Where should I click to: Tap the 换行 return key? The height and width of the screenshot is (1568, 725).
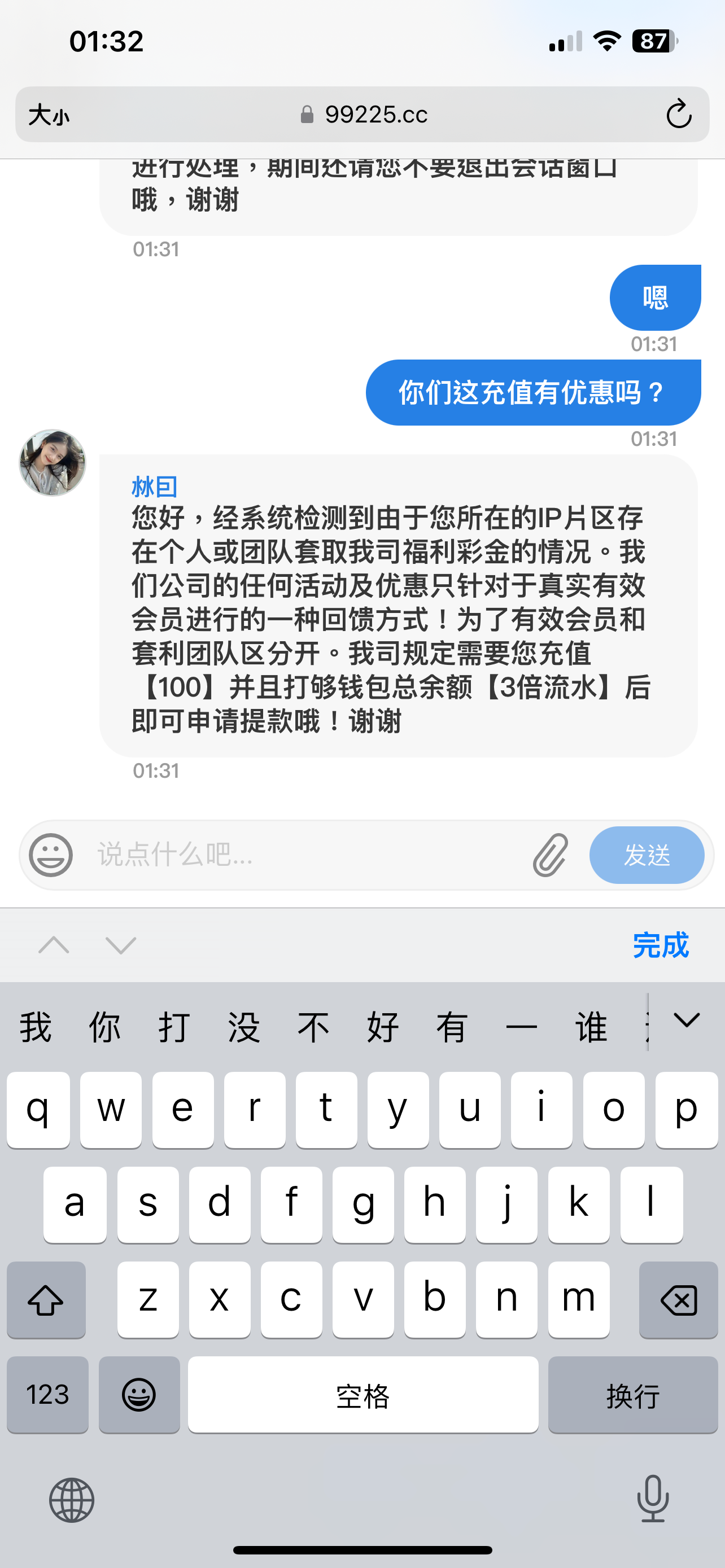pyautogui.click(x=632, y=1395)
